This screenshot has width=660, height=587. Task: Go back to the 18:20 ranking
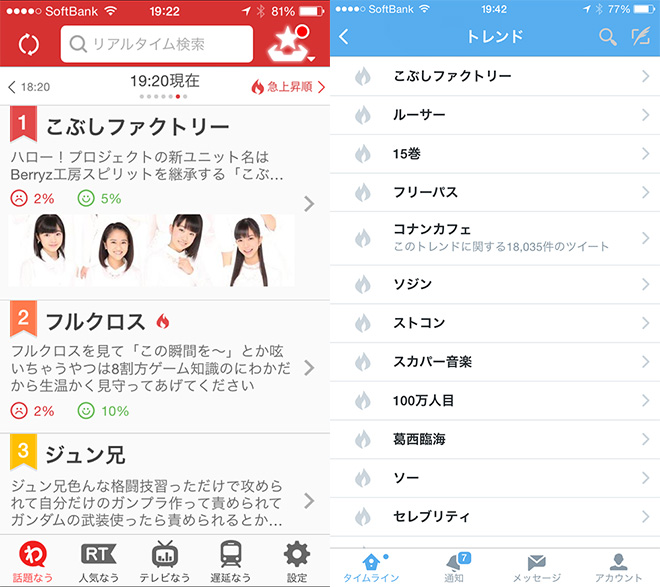point(30,87)
